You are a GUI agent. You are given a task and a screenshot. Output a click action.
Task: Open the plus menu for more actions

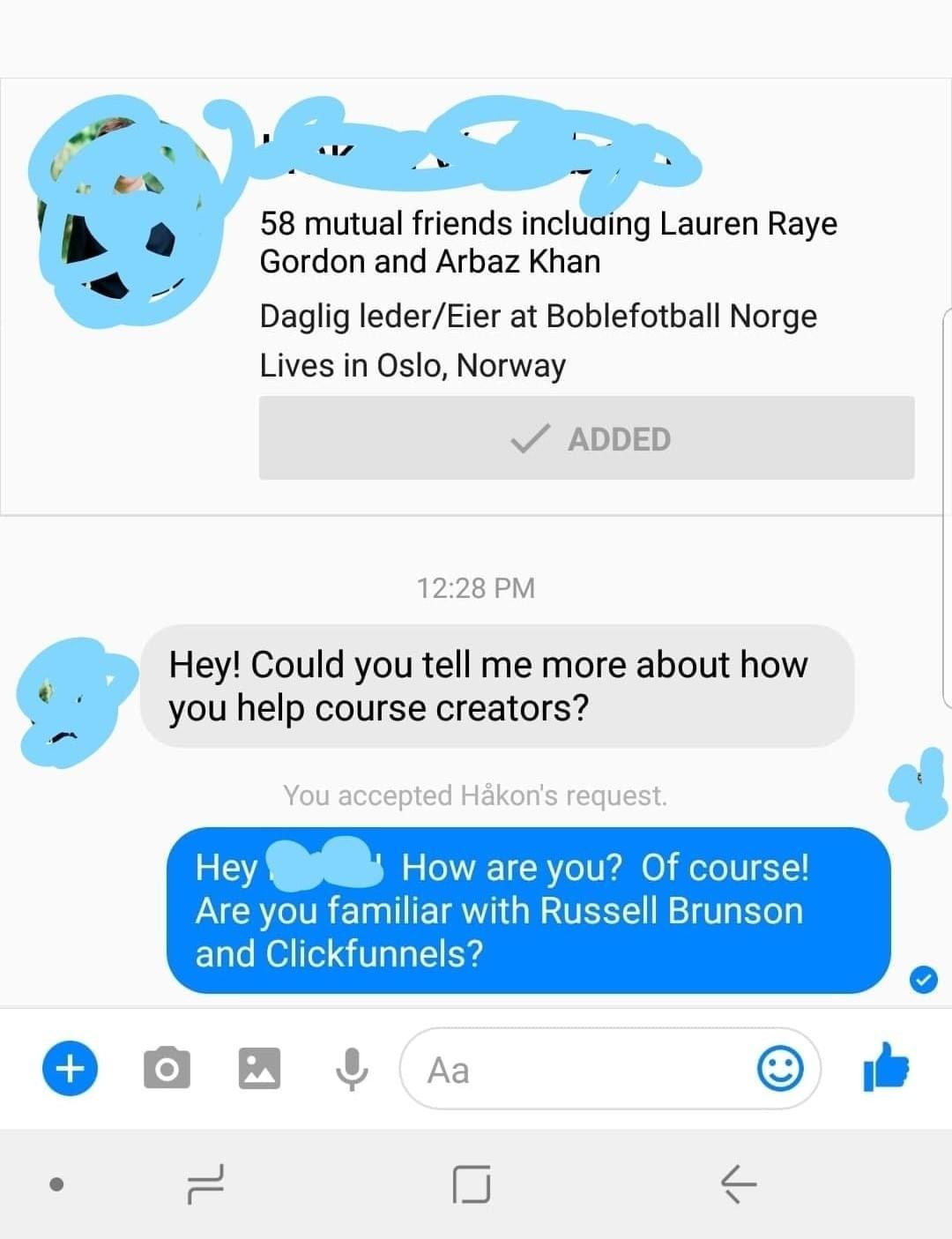(x=71, y=1068)
